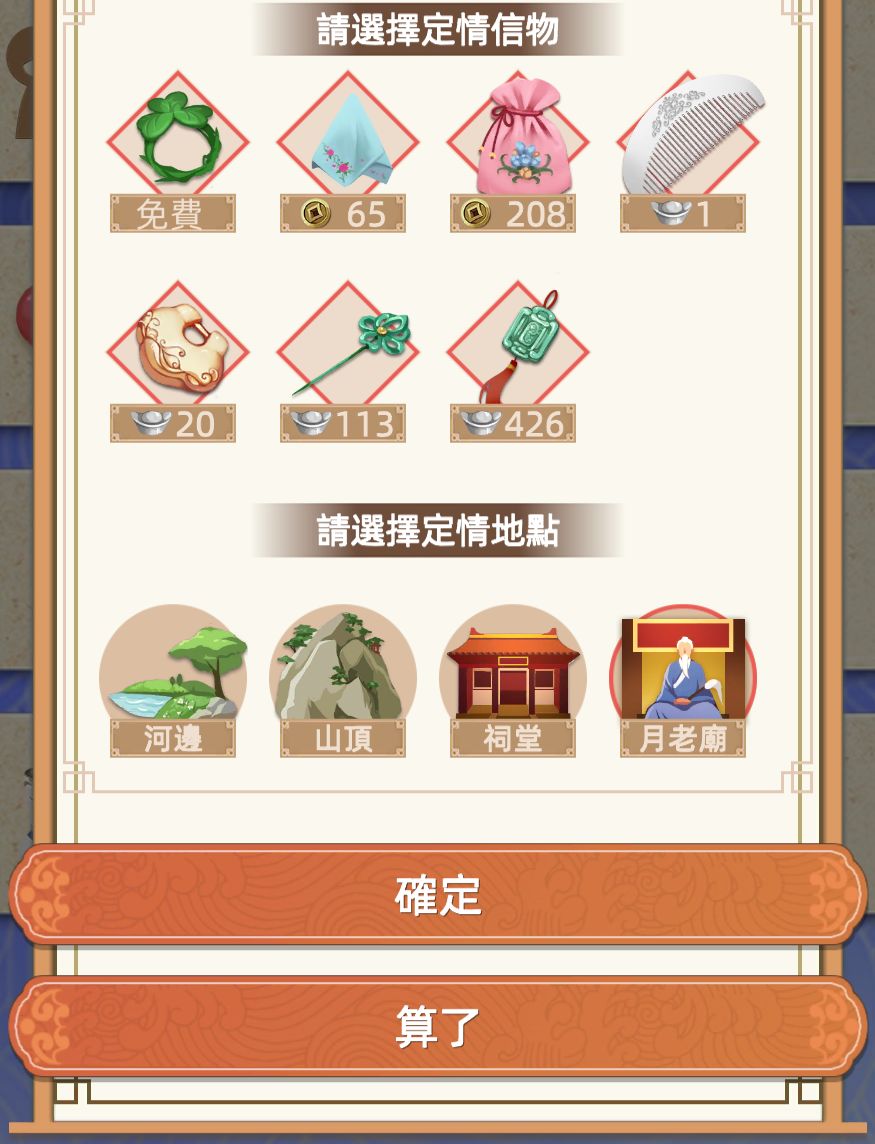The width and height of the screenshot is (875, 1144).
Task: Select the embroidered handkerchief costing 65 coins
Action: tap(343, 140)
